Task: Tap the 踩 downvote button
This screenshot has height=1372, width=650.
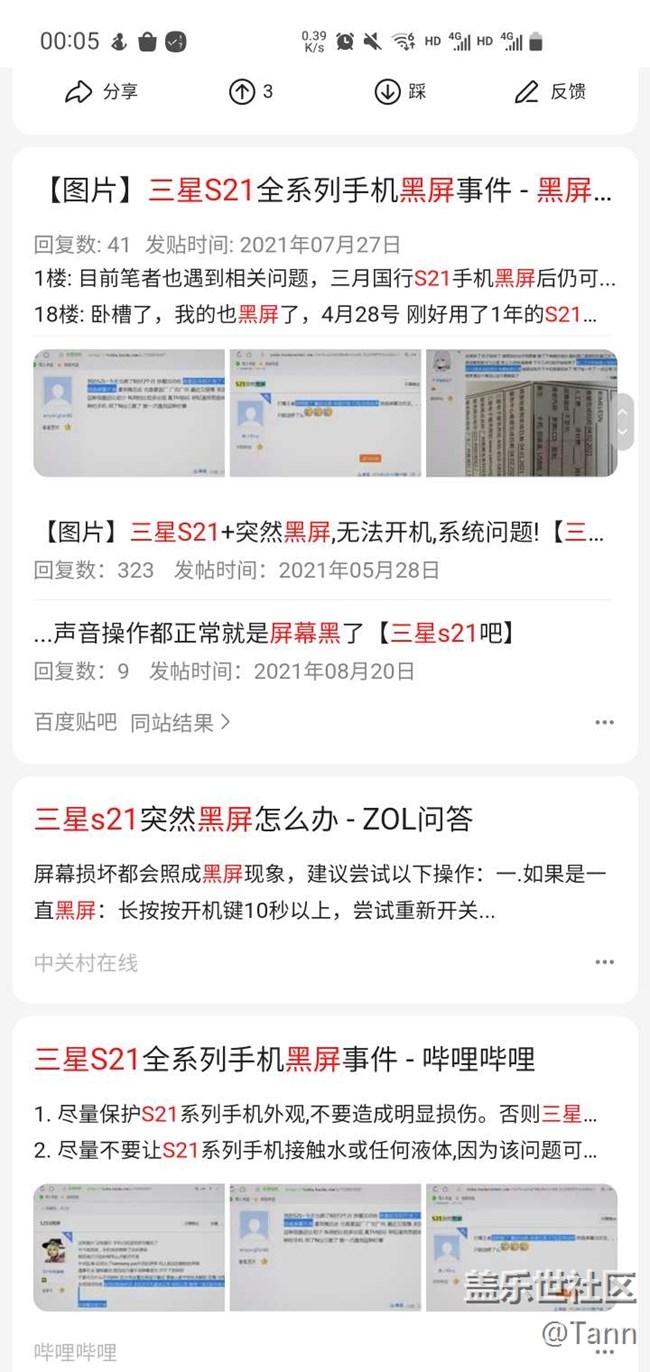Action: [400, 92]
